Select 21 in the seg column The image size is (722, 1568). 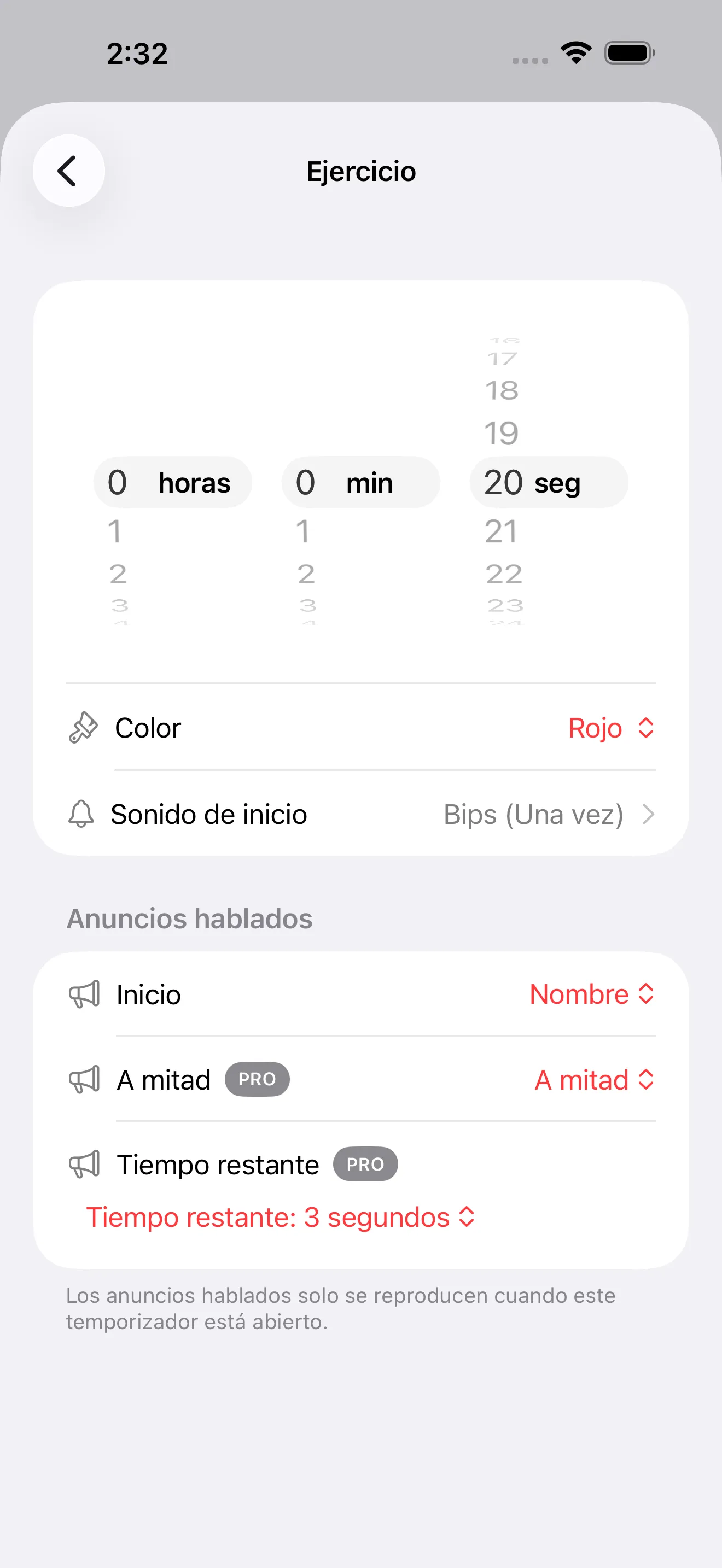[x=501, y=530]
